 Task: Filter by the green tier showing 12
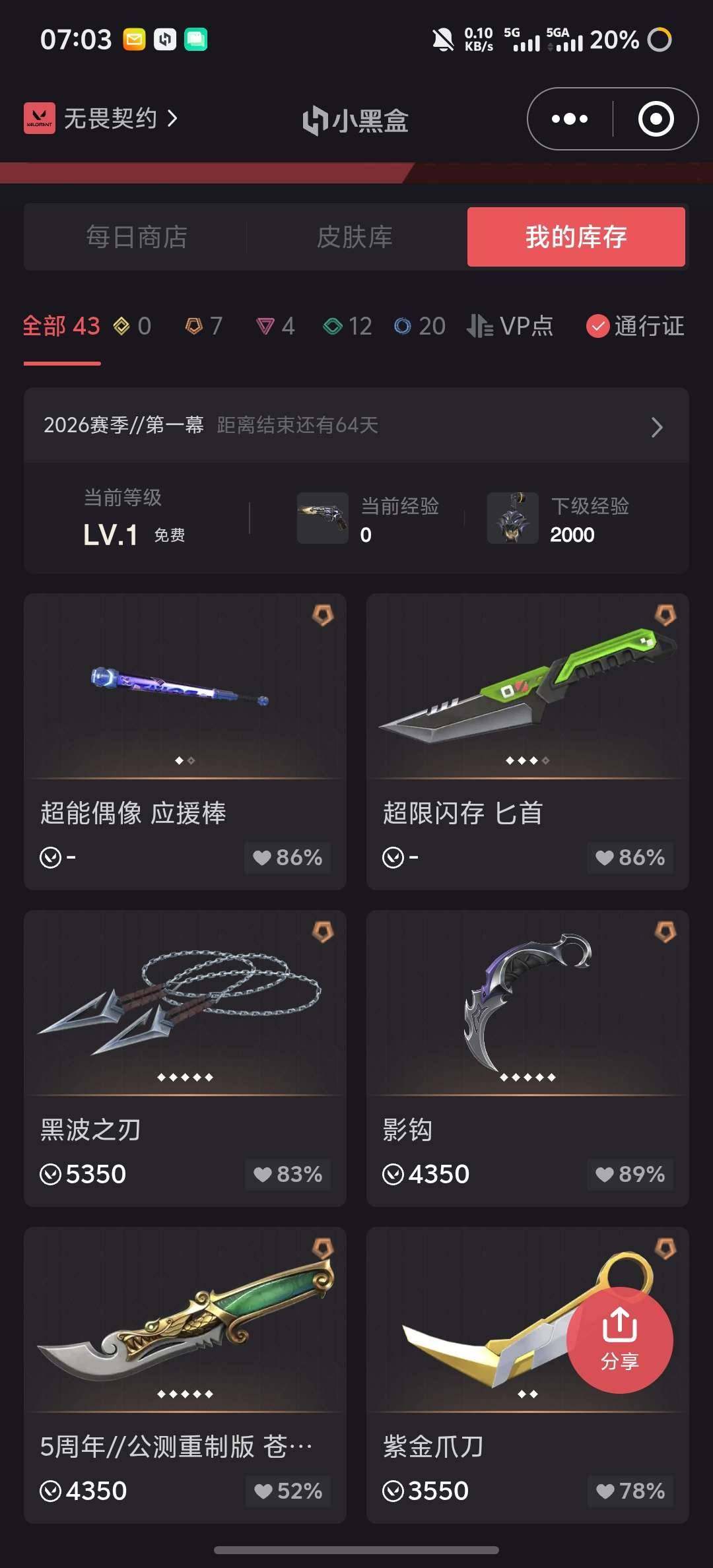(x=348, y=326)
